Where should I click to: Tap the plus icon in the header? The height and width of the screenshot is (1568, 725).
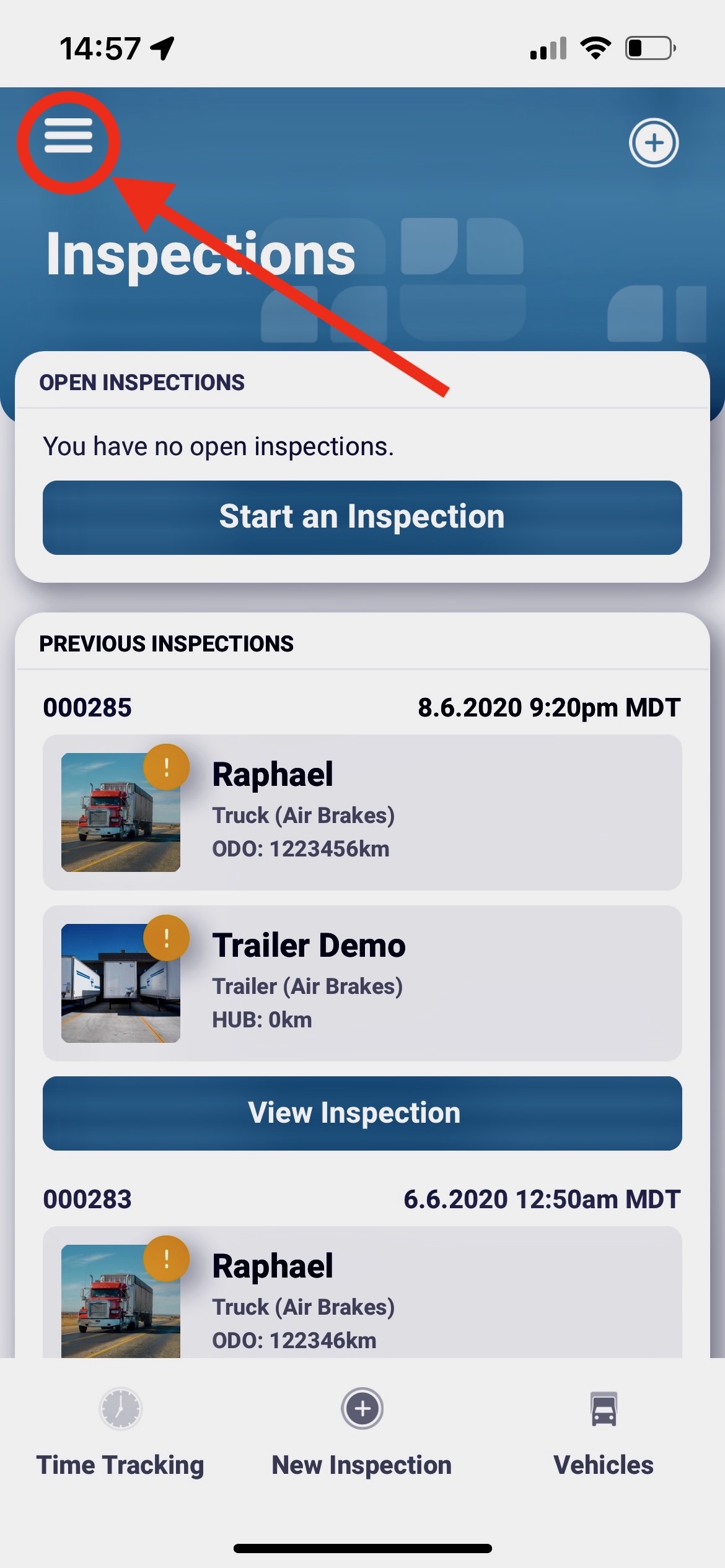pos(654,142)
